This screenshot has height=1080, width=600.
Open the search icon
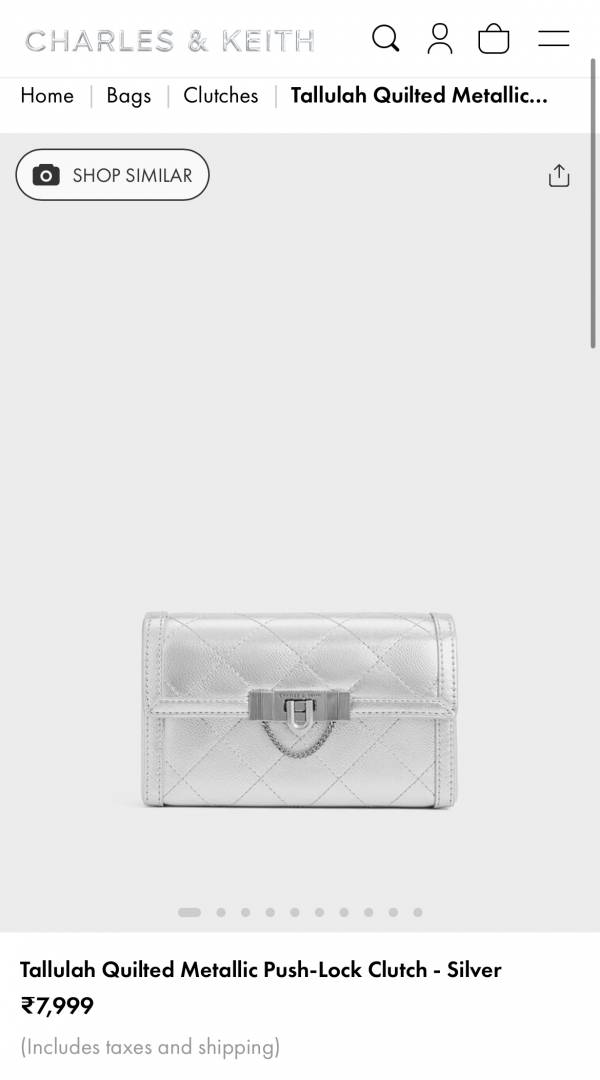tap(385, 39)
